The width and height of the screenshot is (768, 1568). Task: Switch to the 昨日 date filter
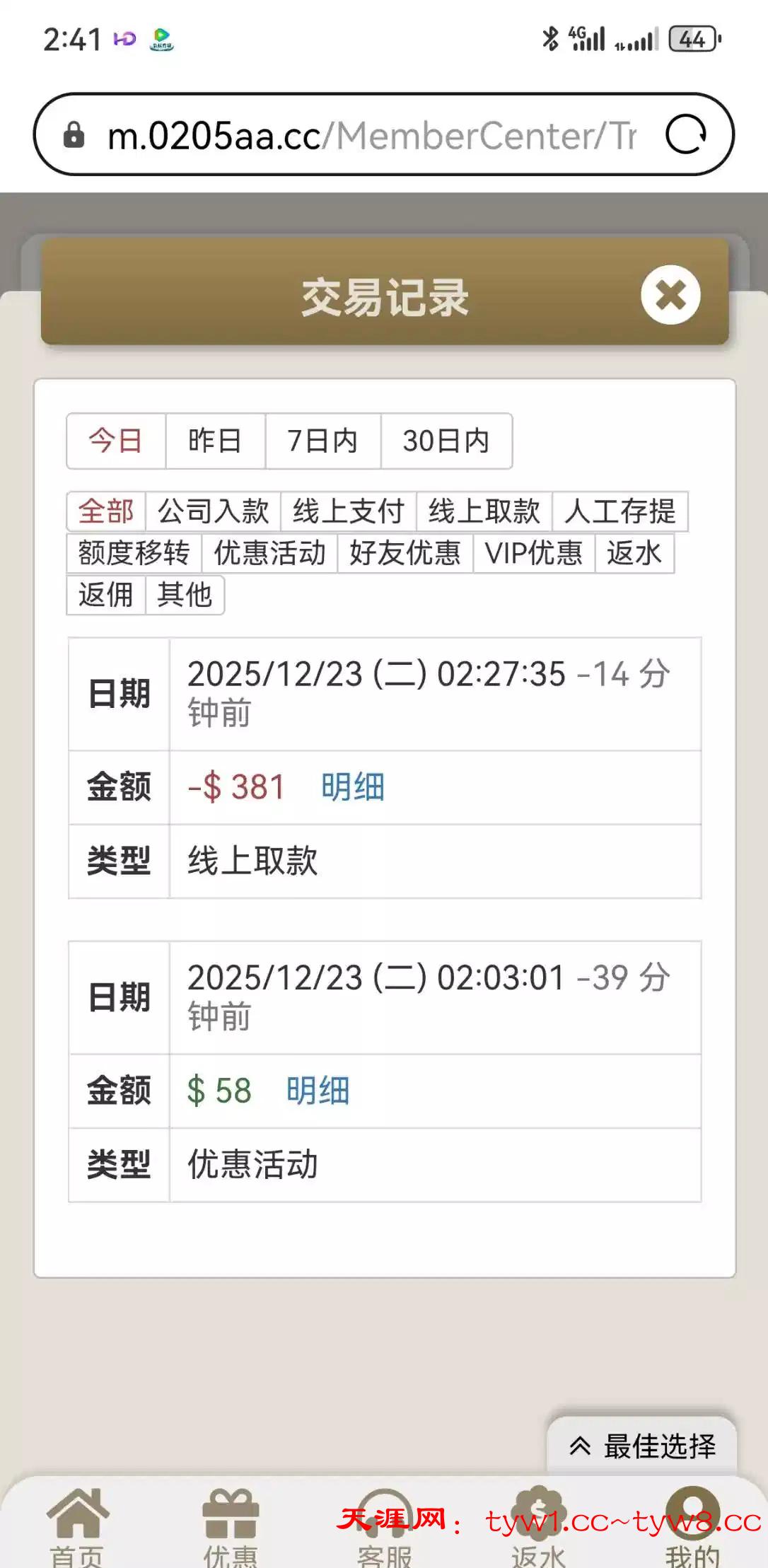pyautogui.click(x=215, y=441)
